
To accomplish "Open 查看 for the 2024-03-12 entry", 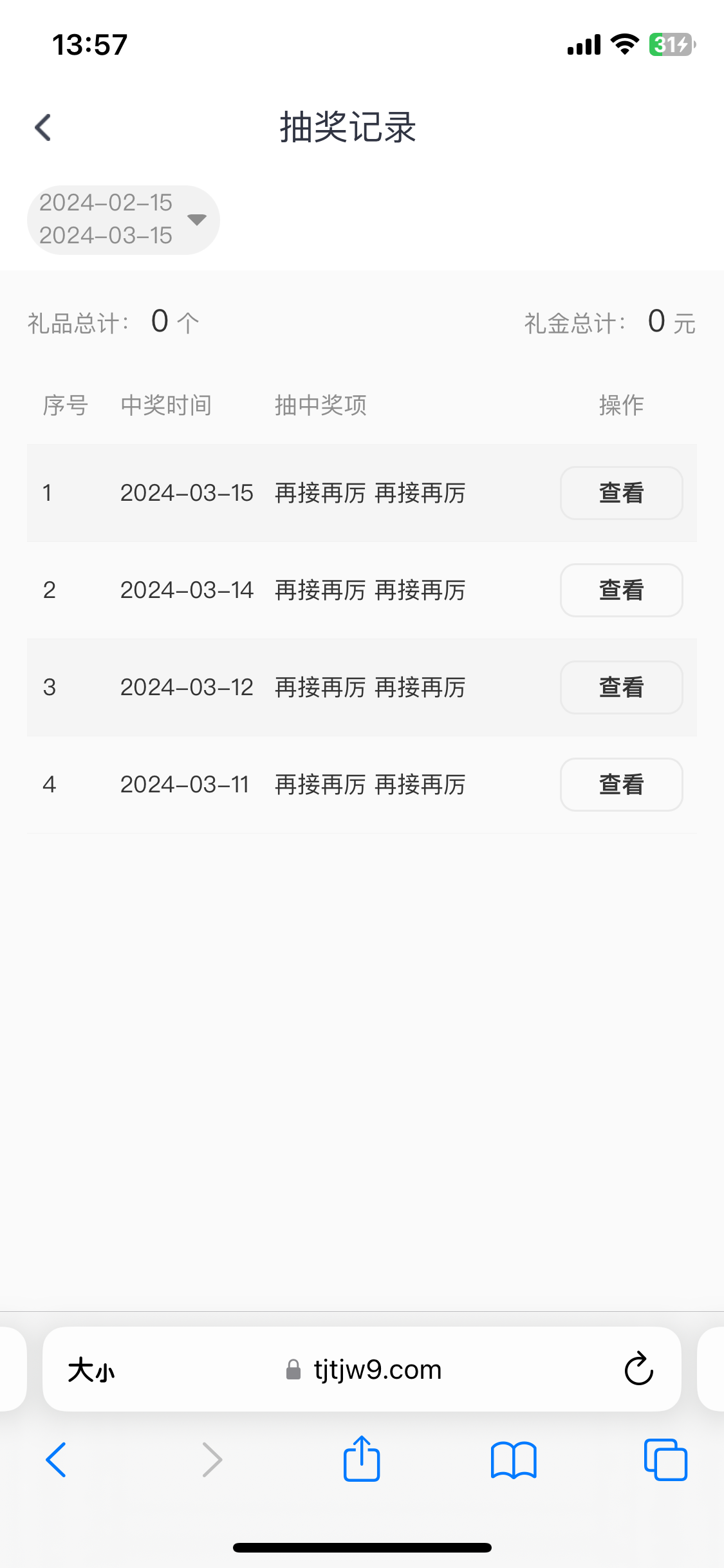I will (x=621, y=687).
